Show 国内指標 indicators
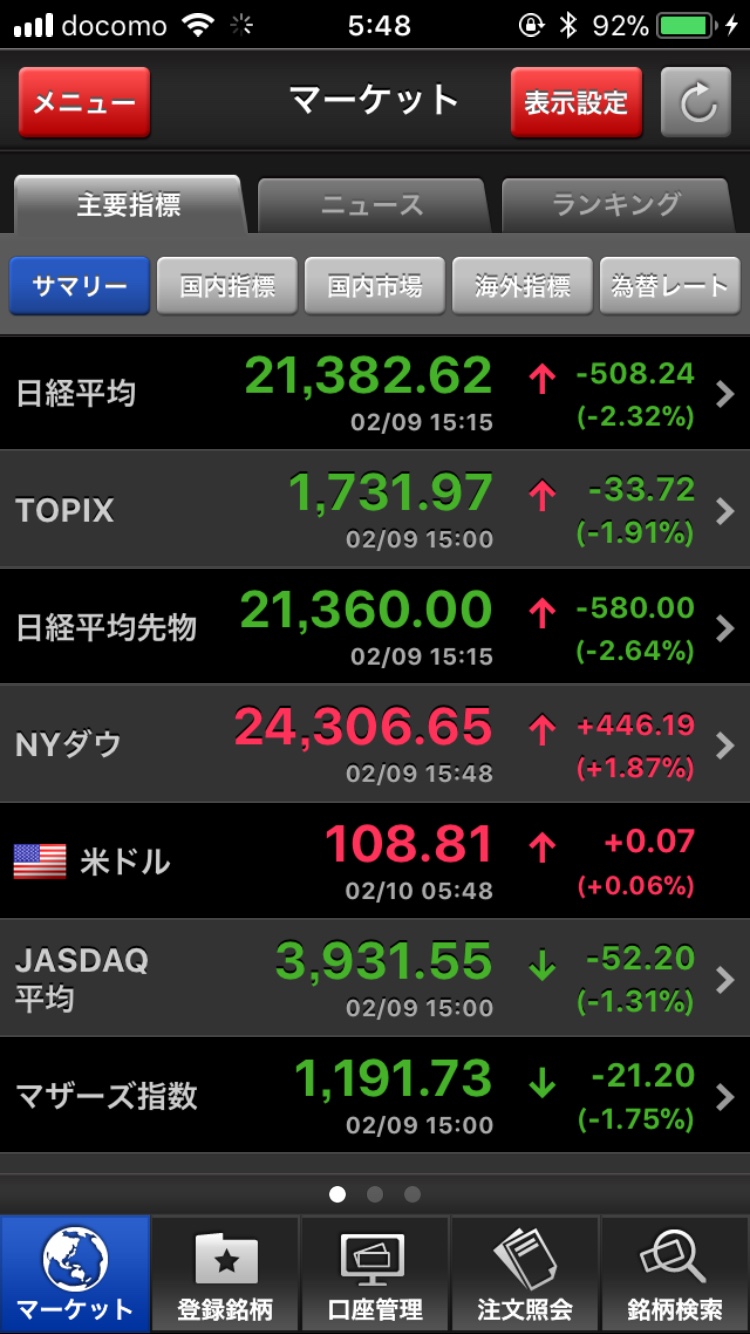The image size is (750, 1334). (x=227, y=286)
